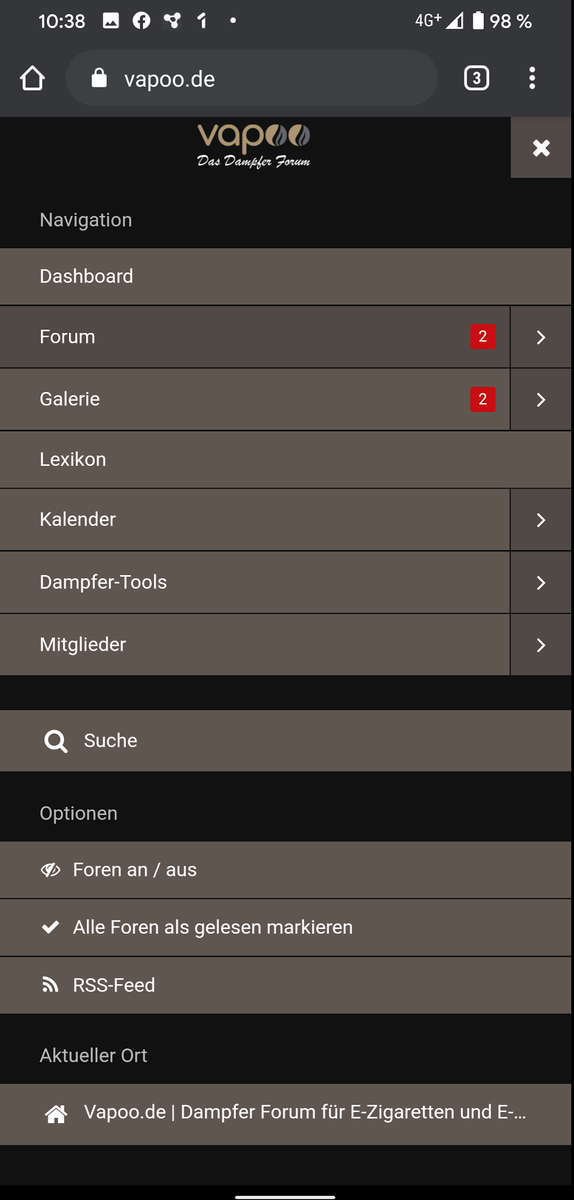Open the browser tab switcher
The image size is (574, 1200).
(x=477, y=78)
